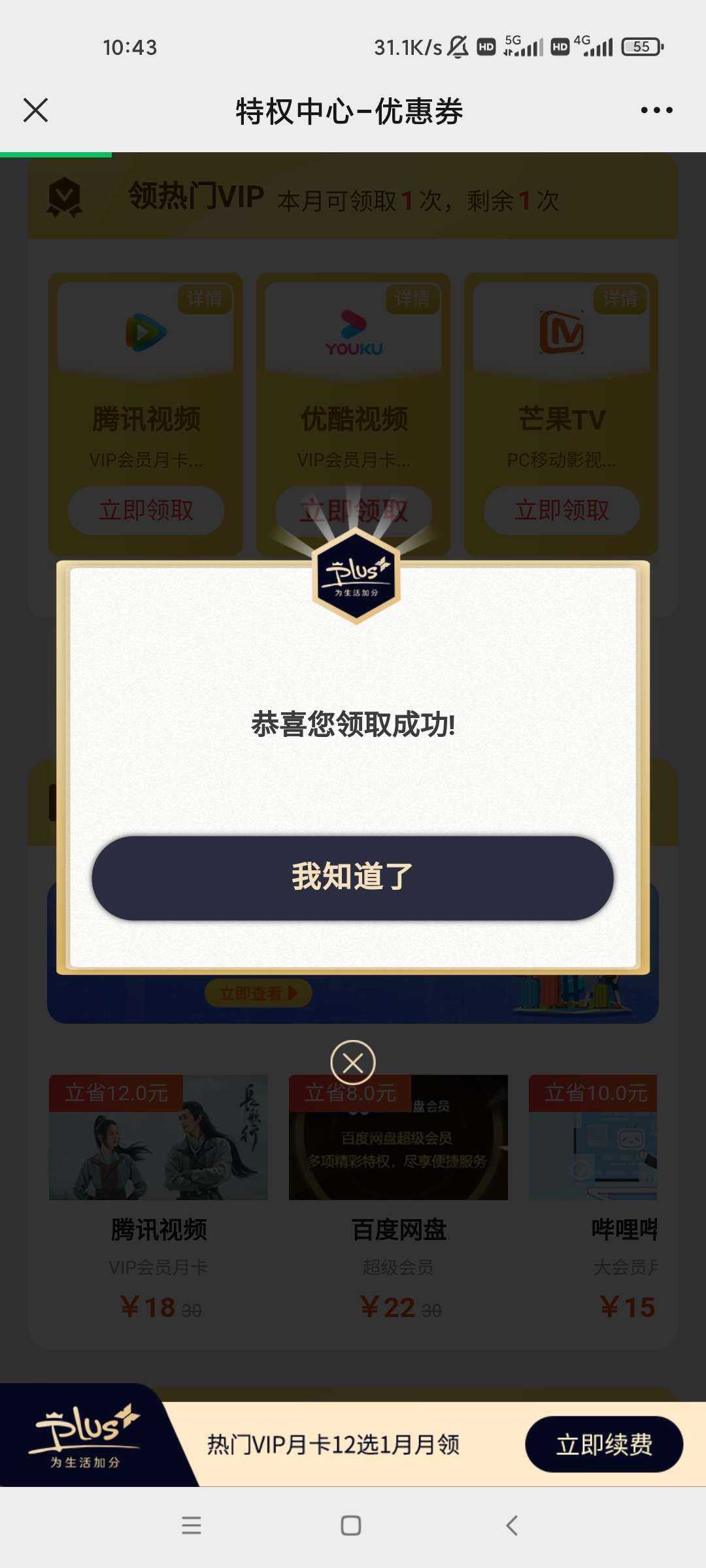Close the 特权中心 page with the X

(x=36, y=110)
